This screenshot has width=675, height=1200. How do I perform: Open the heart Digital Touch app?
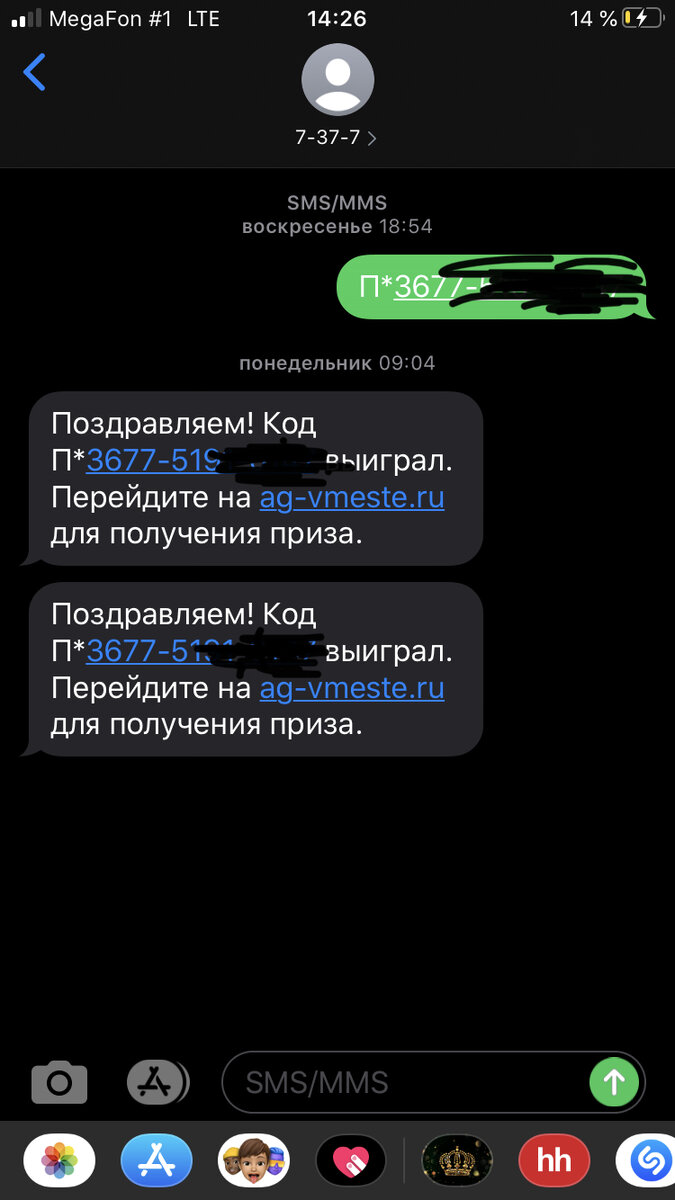pos(351,1160)
